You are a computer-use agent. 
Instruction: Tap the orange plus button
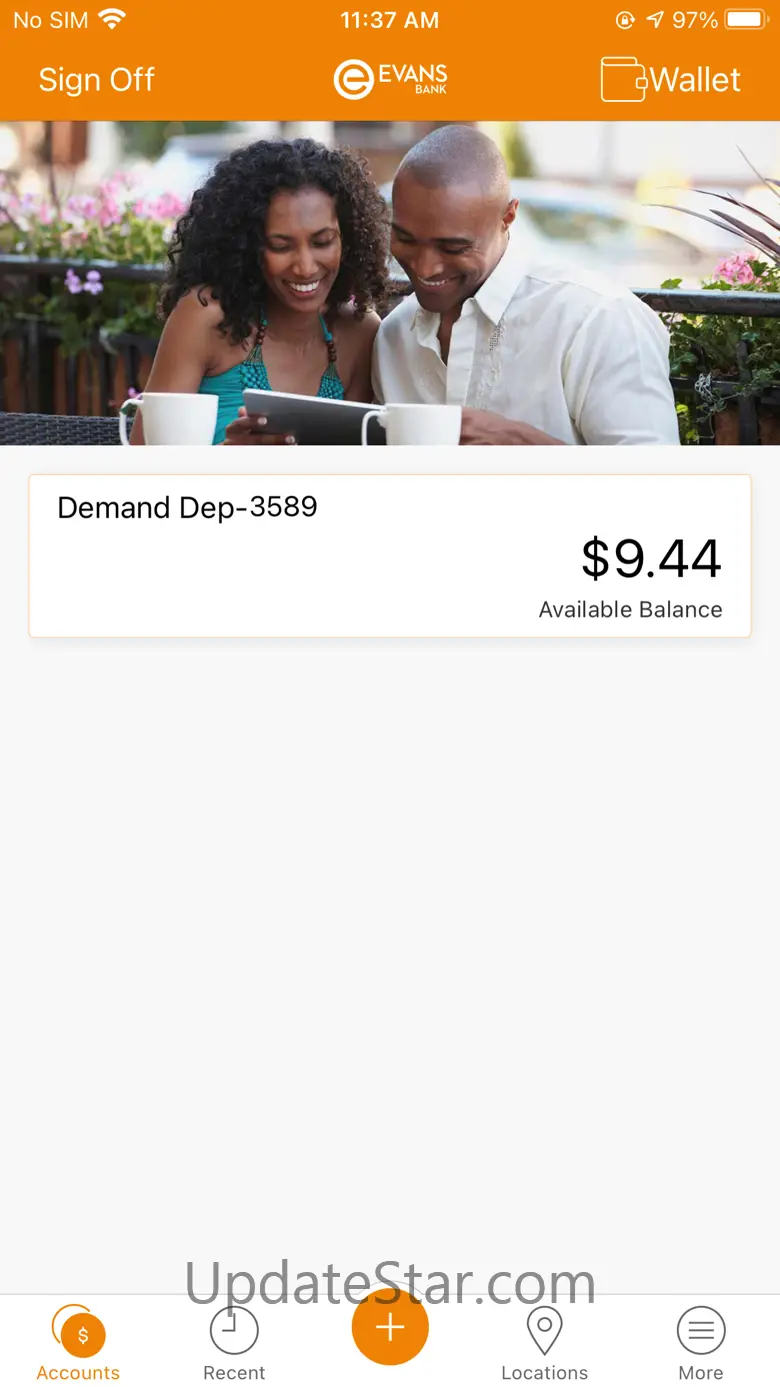tap(390, 1327)
